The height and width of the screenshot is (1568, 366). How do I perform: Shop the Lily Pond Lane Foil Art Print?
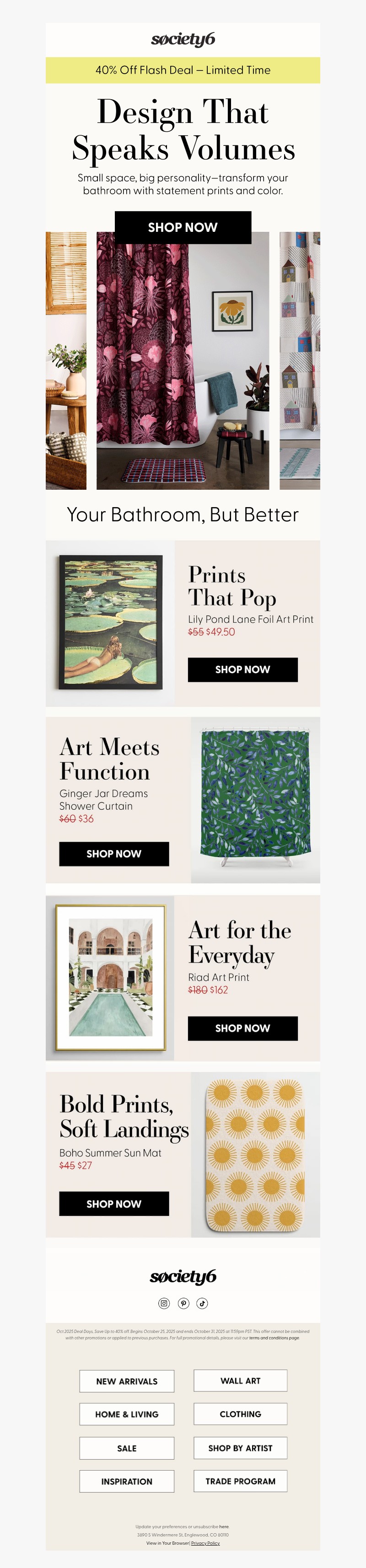pyautogui.click(x=242, y=669)
